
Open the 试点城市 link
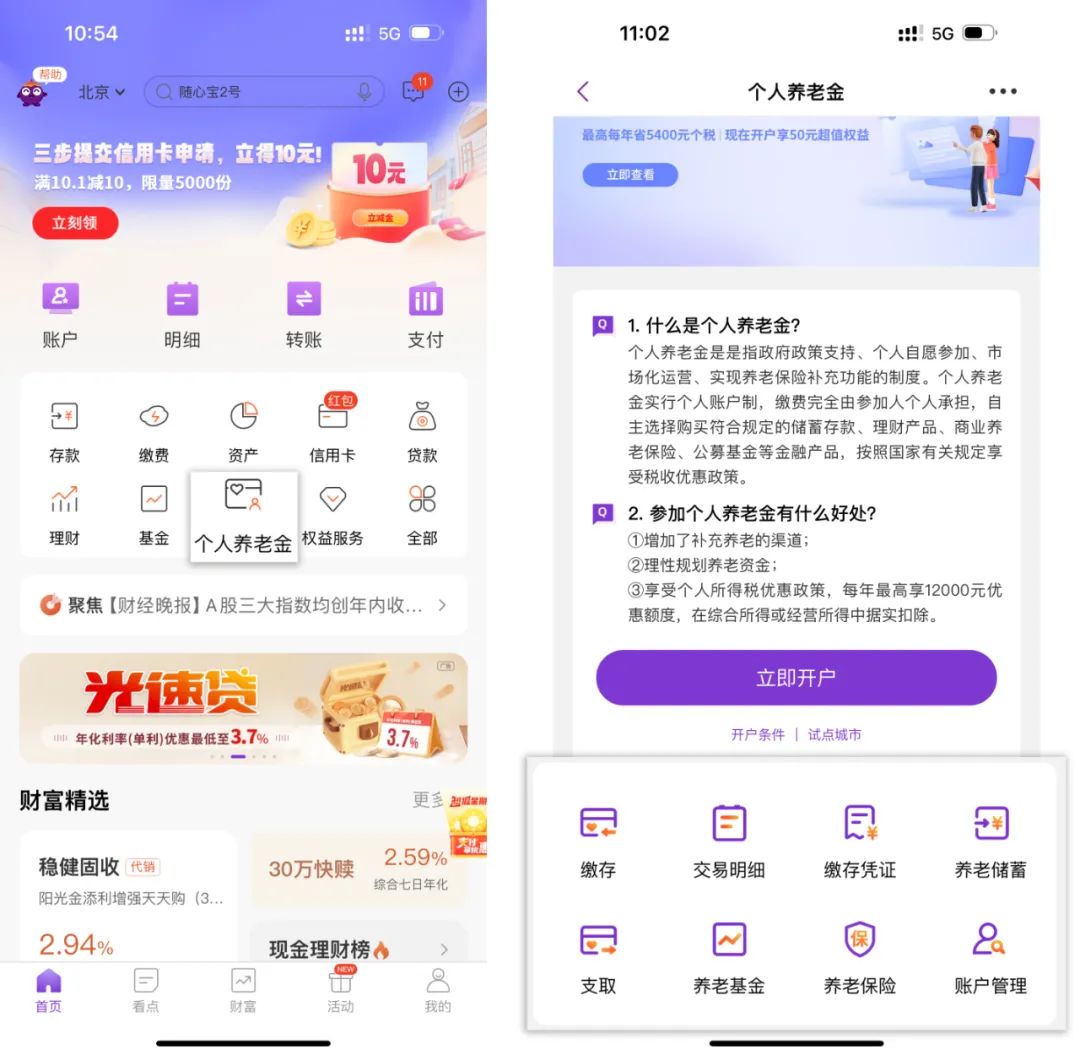pyautogui.click(x=834, y=734)
